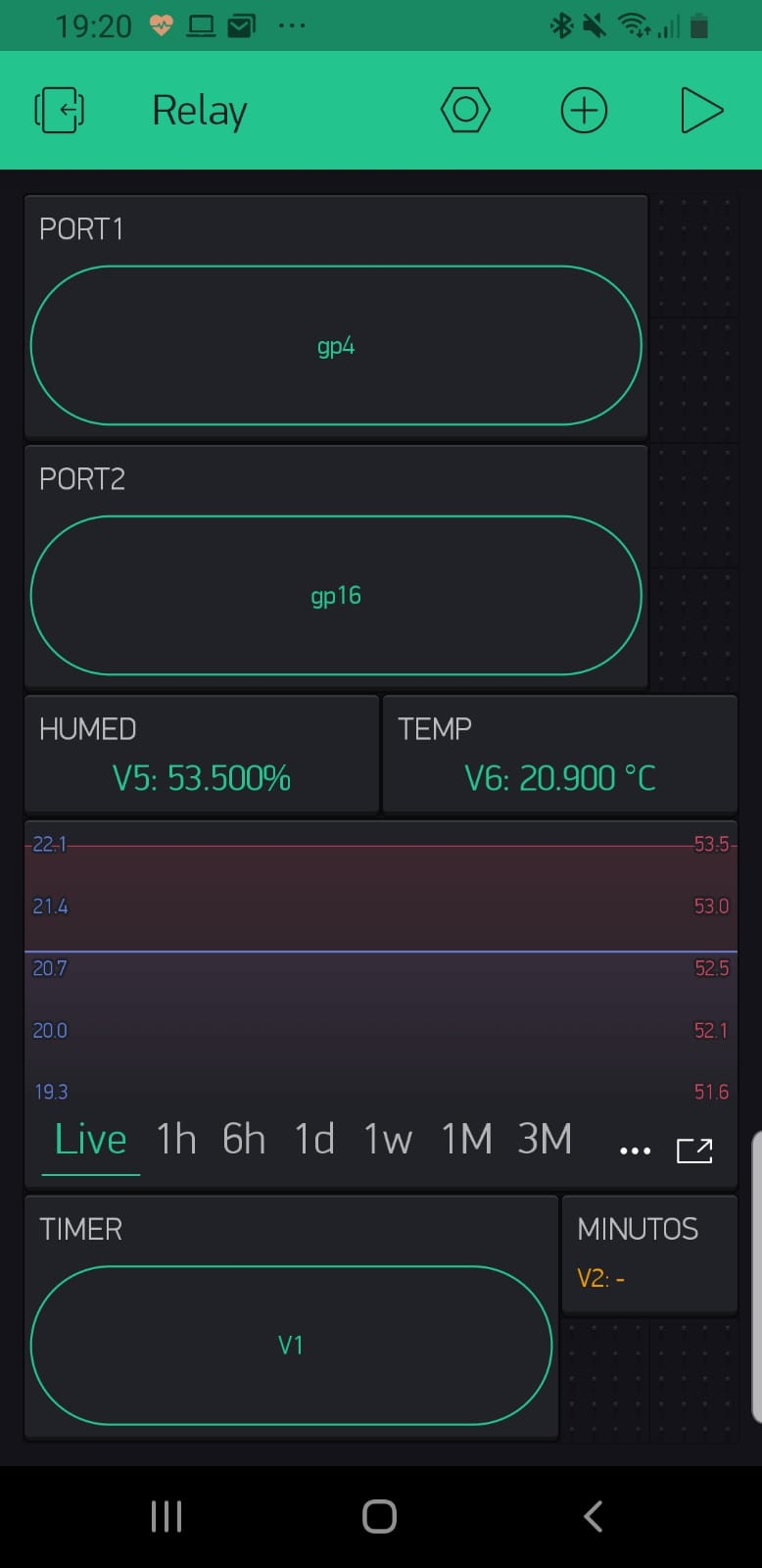
Task: Run the project with play icon
Action: [x=701, y=110]
